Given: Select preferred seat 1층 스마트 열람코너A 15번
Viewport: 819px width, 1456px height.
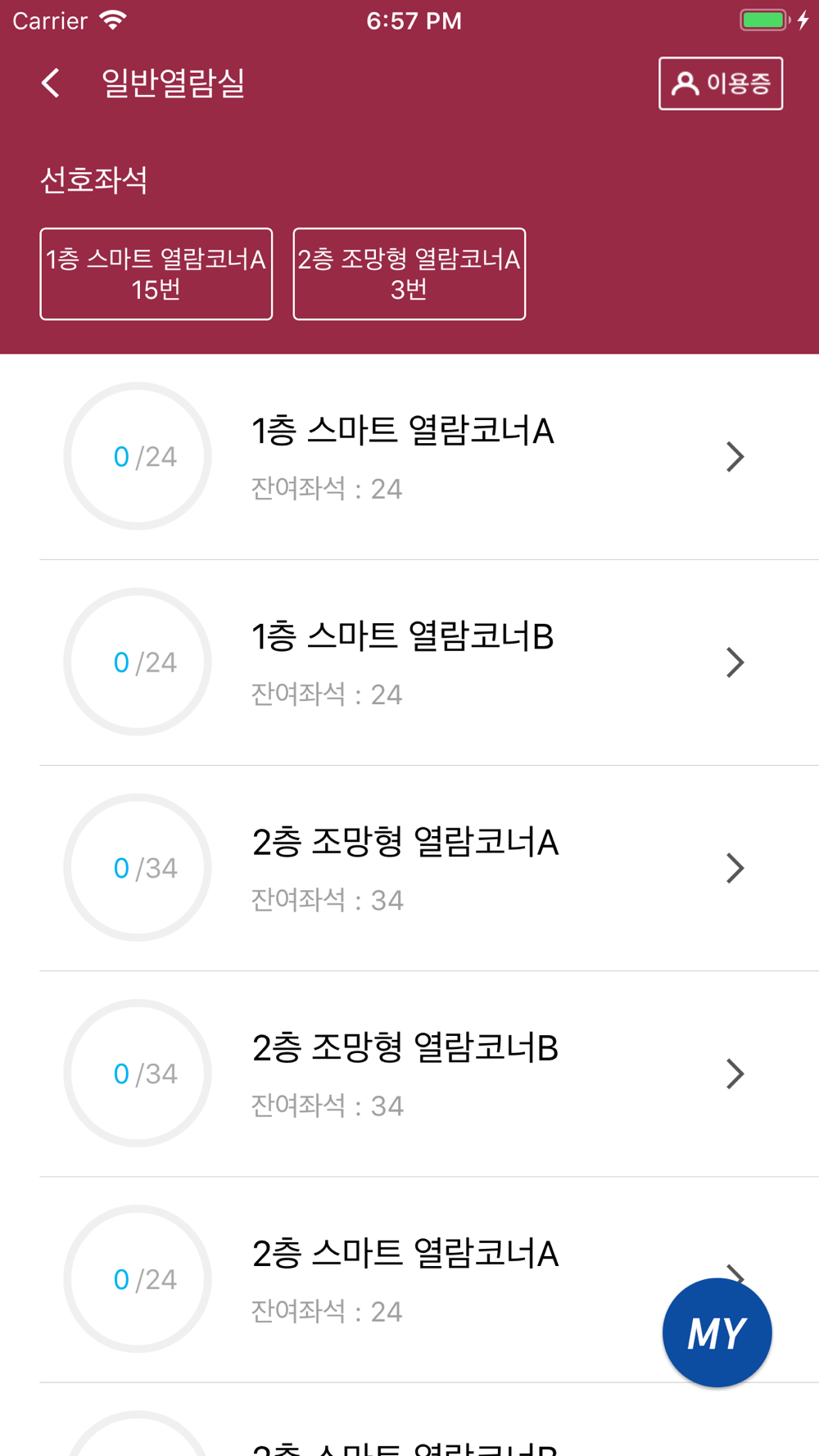Looking at the screenshot, I should [x=156, y=274].
